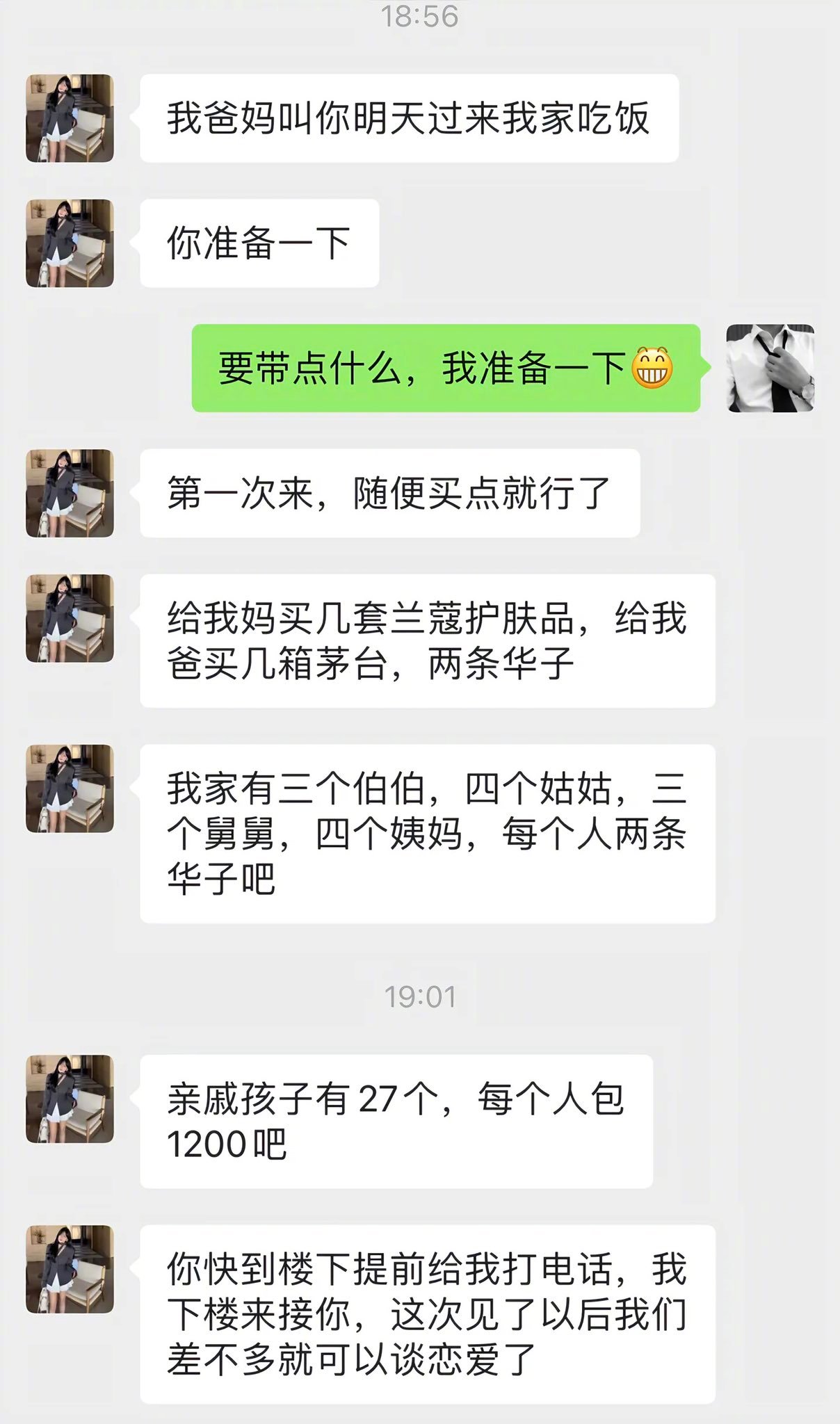This screenshot has height=1424, width=840.
Task: Click the message '我爸妈叫你明天过来我家吃饭'
Action: pyautogui.click(x=414, y=117)
